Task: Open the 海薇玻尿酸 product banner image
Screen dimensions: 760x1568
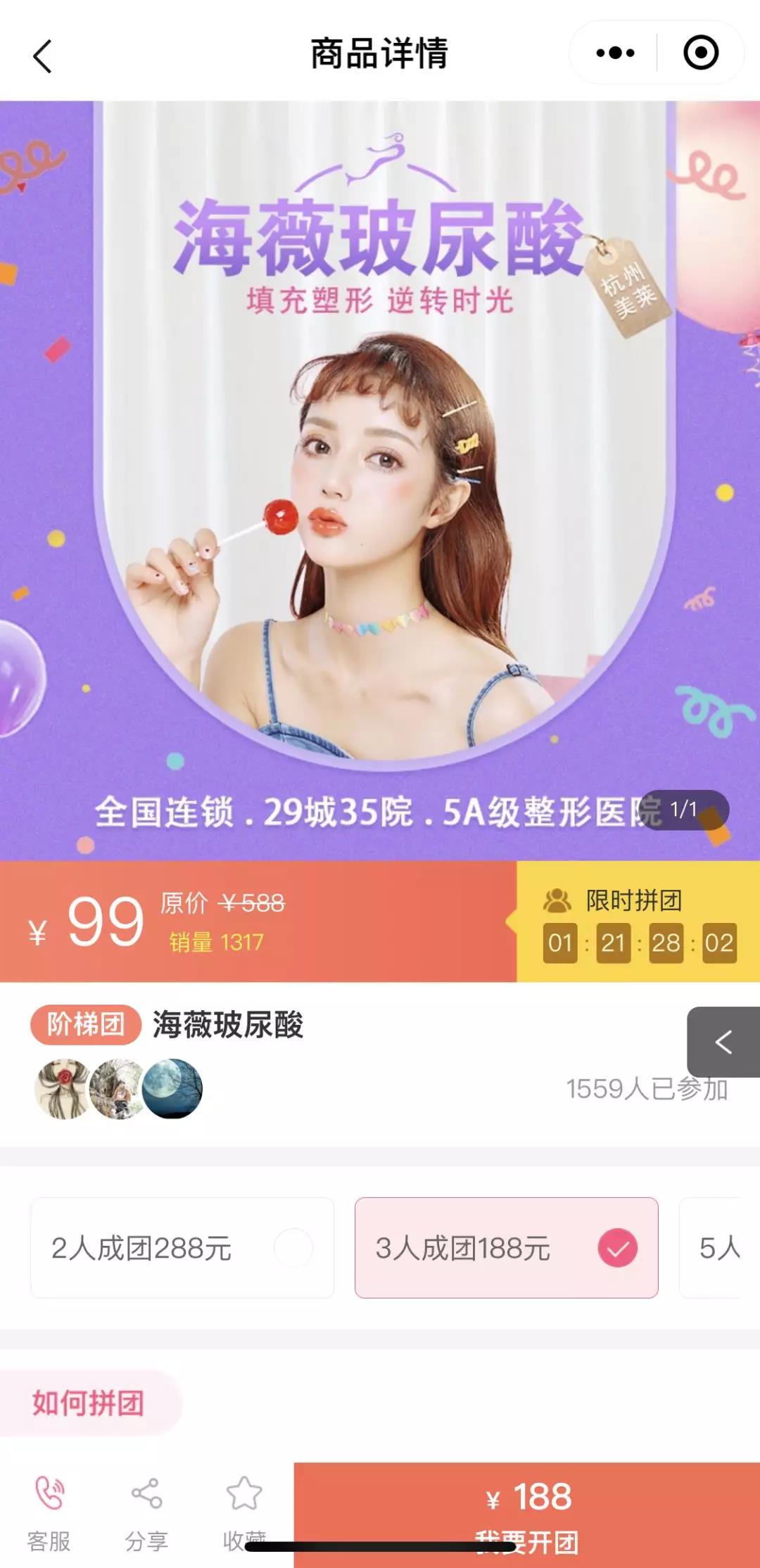Action: point(380,480)
